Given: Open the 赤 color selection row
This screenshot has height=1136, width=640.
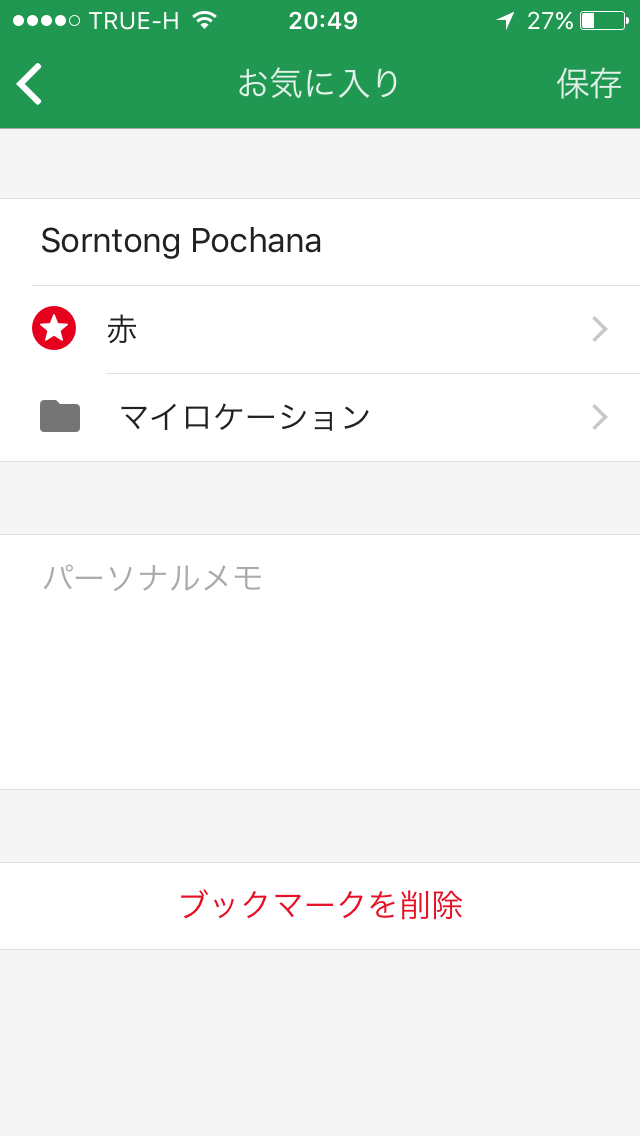Looking at the screenshot, I should (x=320, y=330).
